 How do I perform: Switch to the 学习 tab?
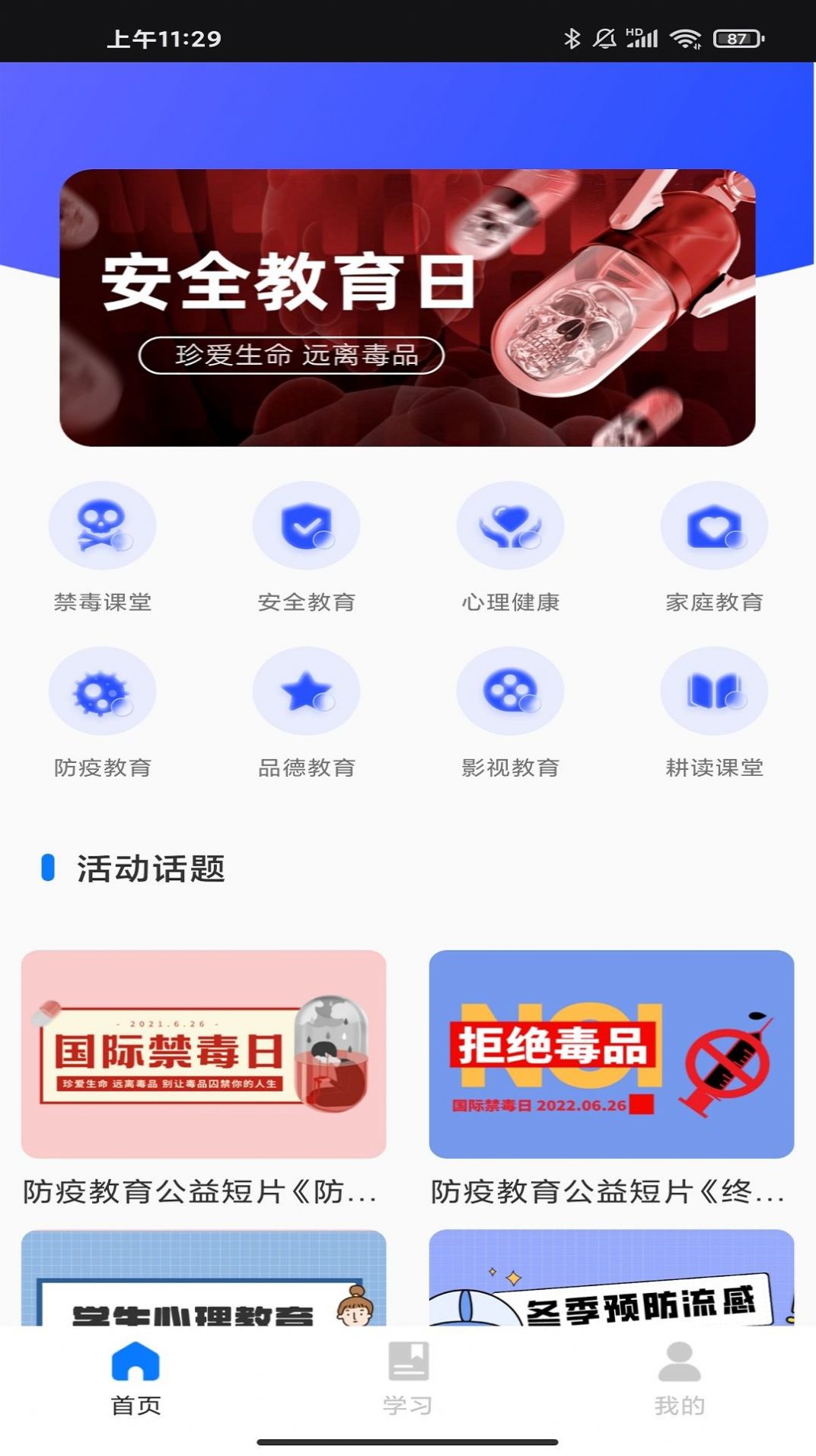point(408,1378)
